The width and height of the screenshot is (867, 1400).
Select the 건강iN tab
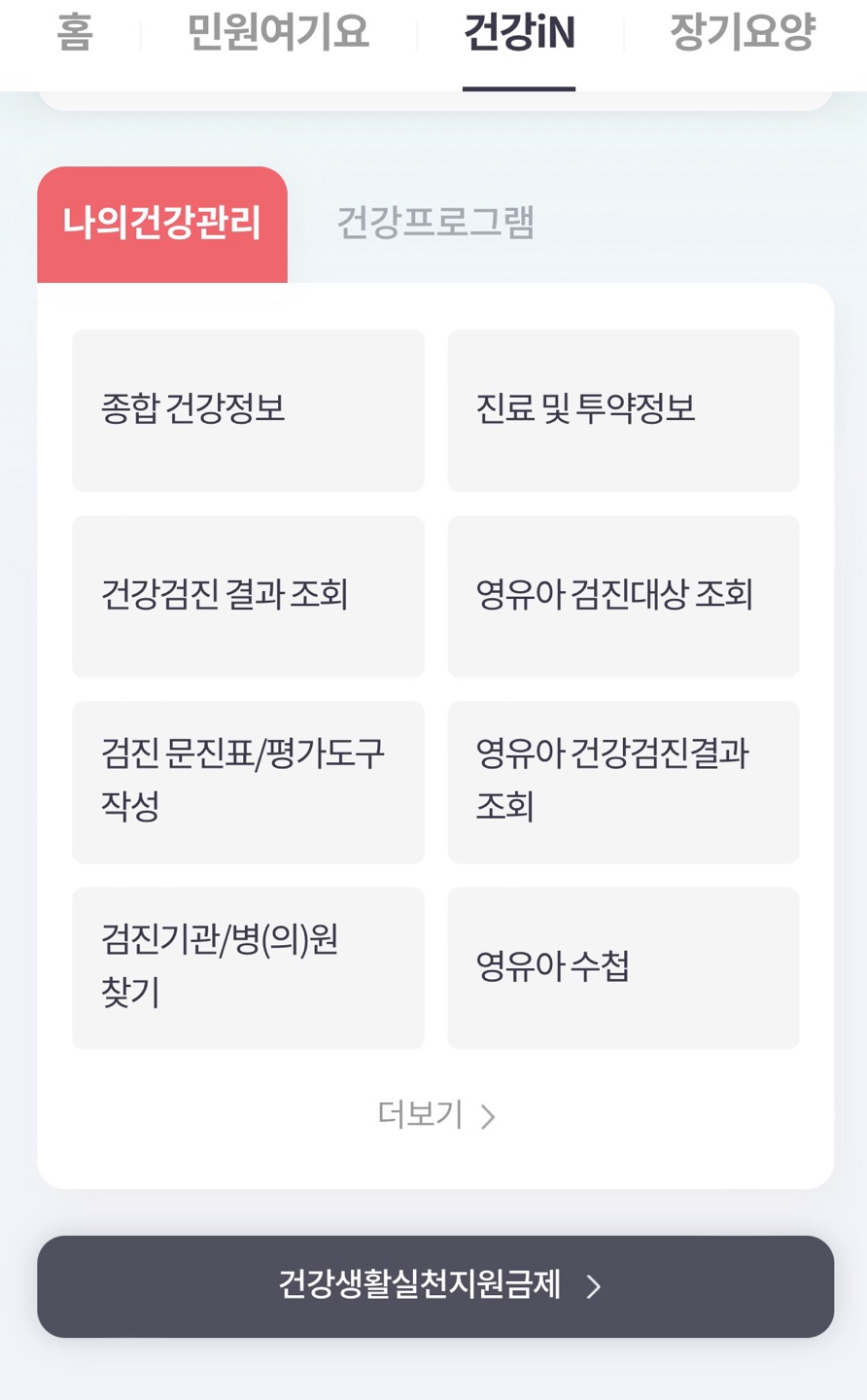pos(518,33)
